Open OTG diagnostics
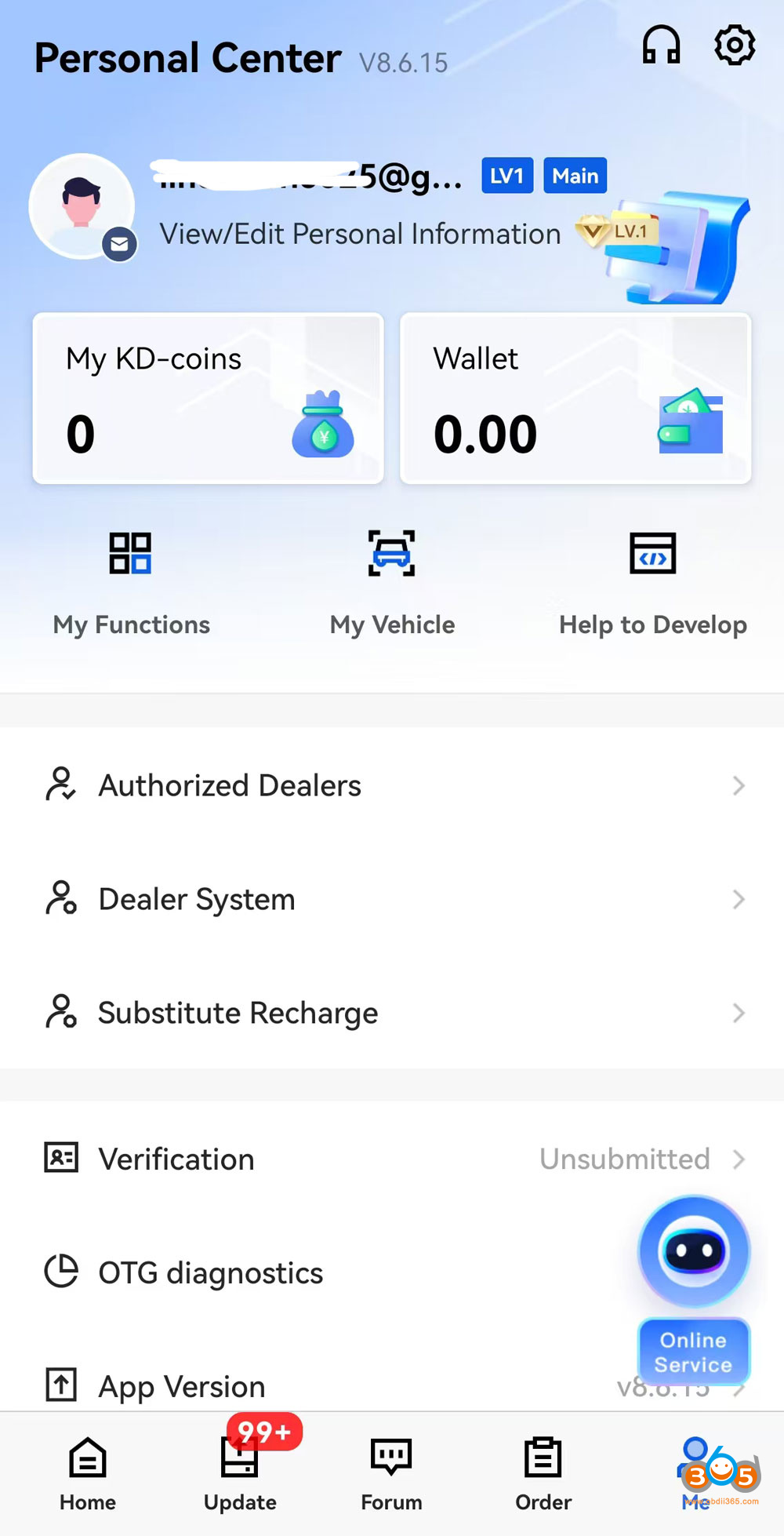Image resolution: width=784 pixels, height=1536 pixels. (x=314, y=1272)
